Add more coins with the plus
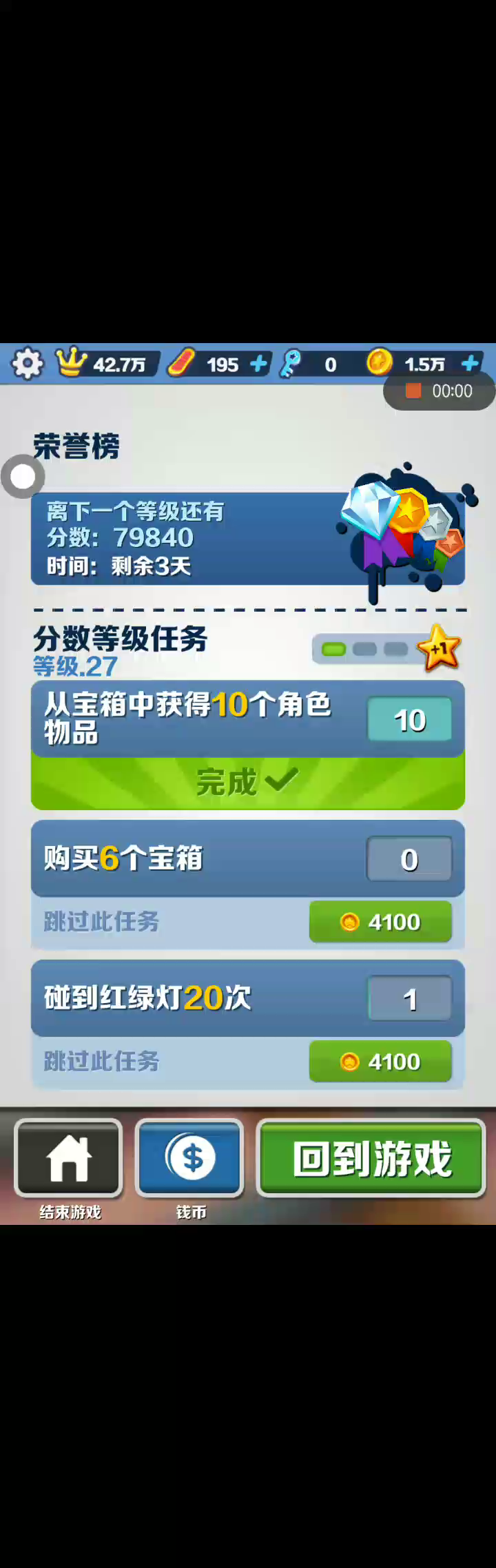This screenshot has width=496, height=1568. coord(470,363)
